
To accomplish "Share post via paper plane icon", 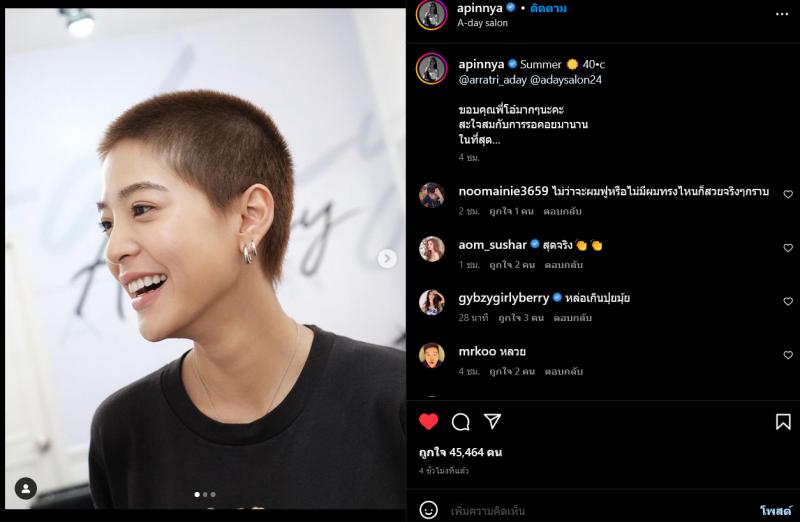I will click(492, 421).
